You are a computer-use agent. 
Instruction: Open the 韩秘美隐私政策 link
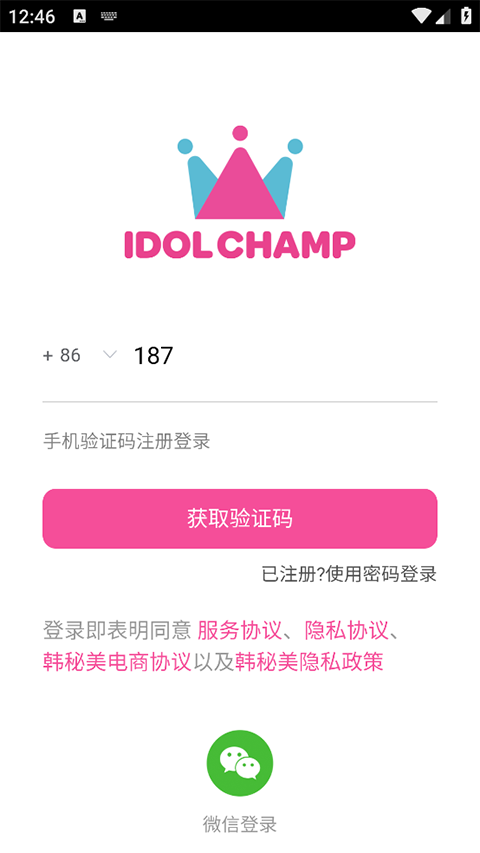pos(309,662)
